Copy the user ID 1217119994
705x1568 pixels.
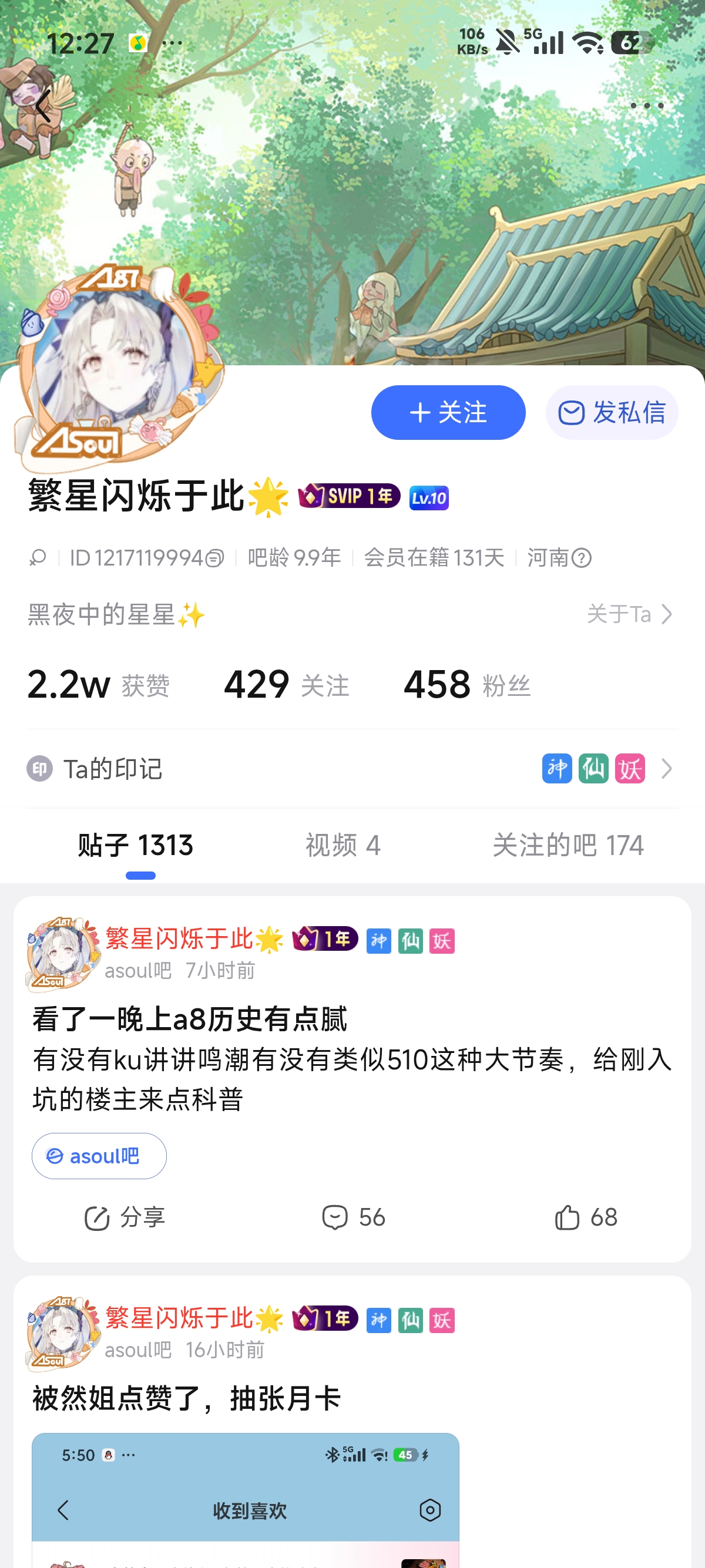pos(214,557)
